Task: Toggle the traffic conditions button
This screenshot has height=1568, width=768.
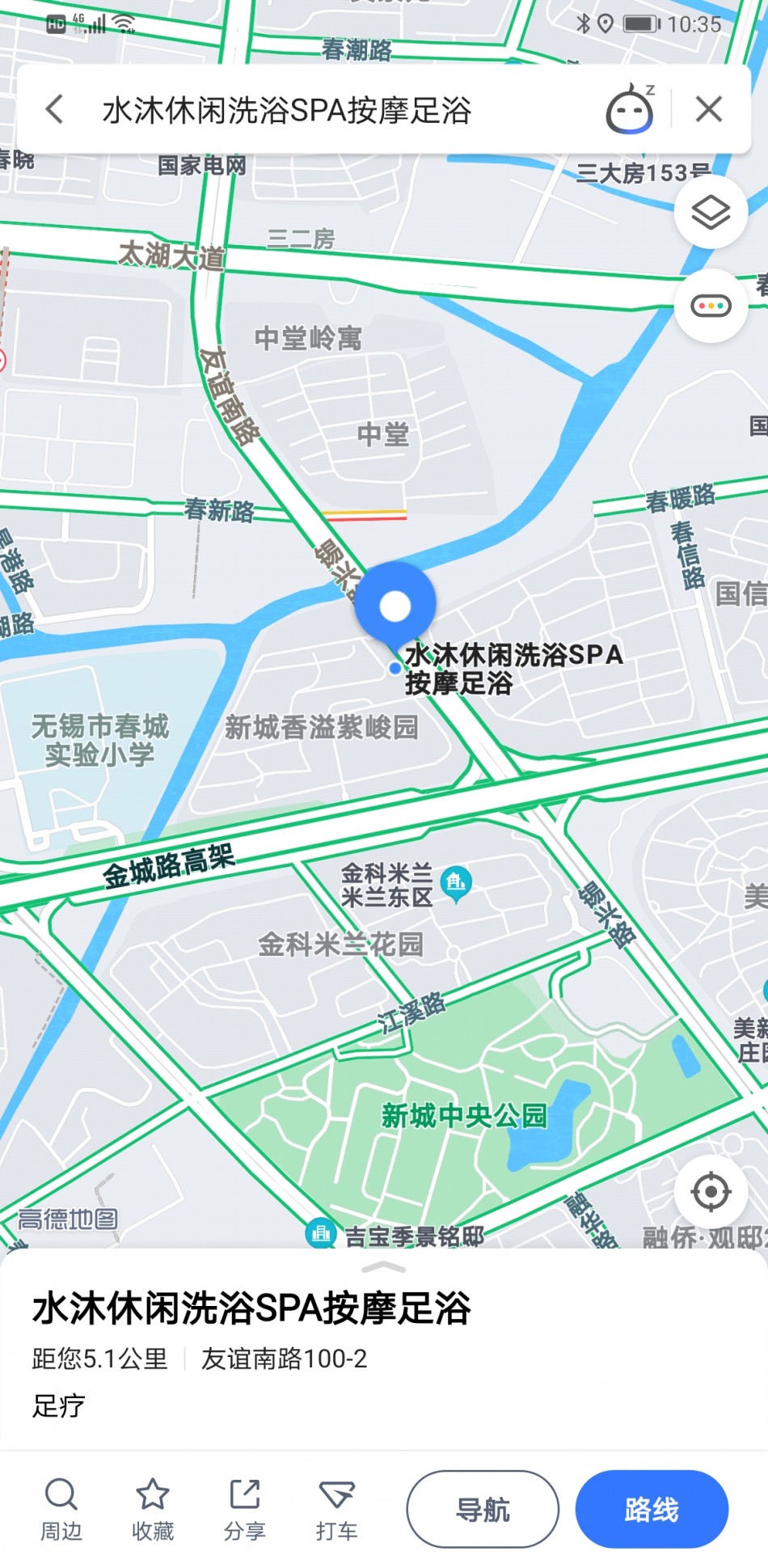Action: click(x=711, y=306)
